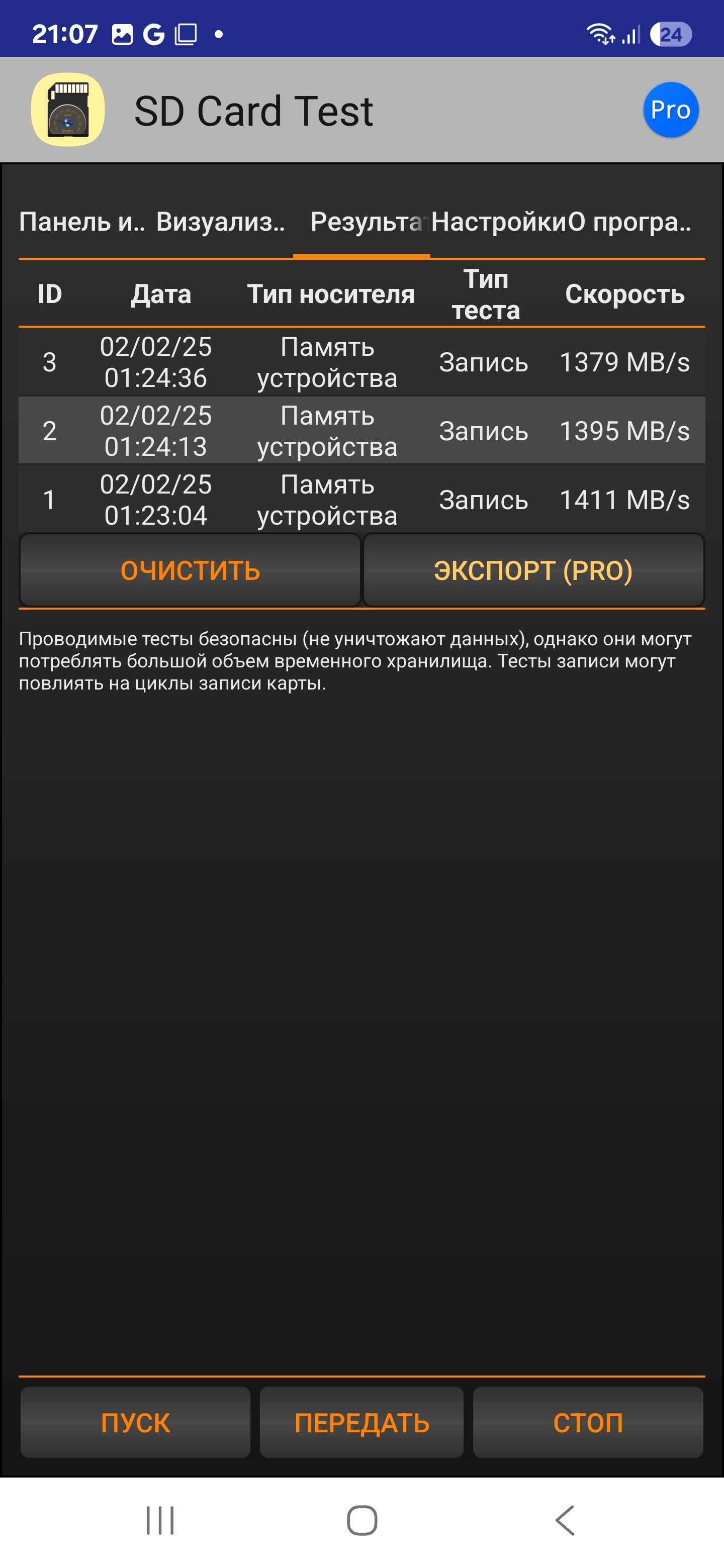Select the Результаты tab
This screenshot has height=1568, width=724.
point(361,222)
